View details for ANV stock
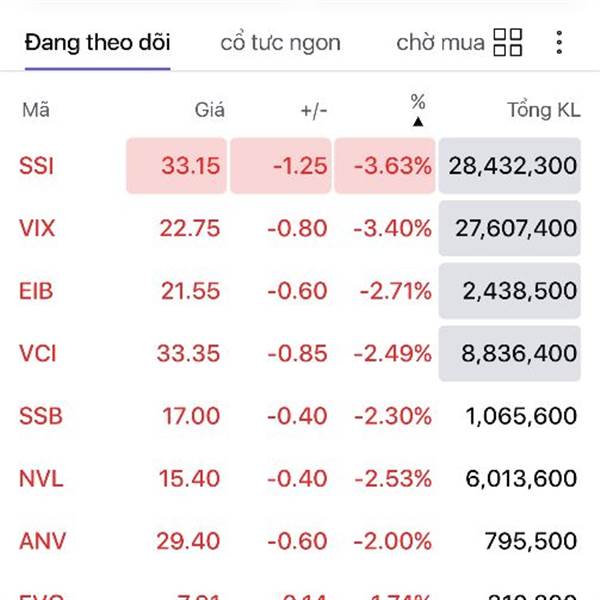The height and width of the screenshot is (600, 600). [41, 542]
